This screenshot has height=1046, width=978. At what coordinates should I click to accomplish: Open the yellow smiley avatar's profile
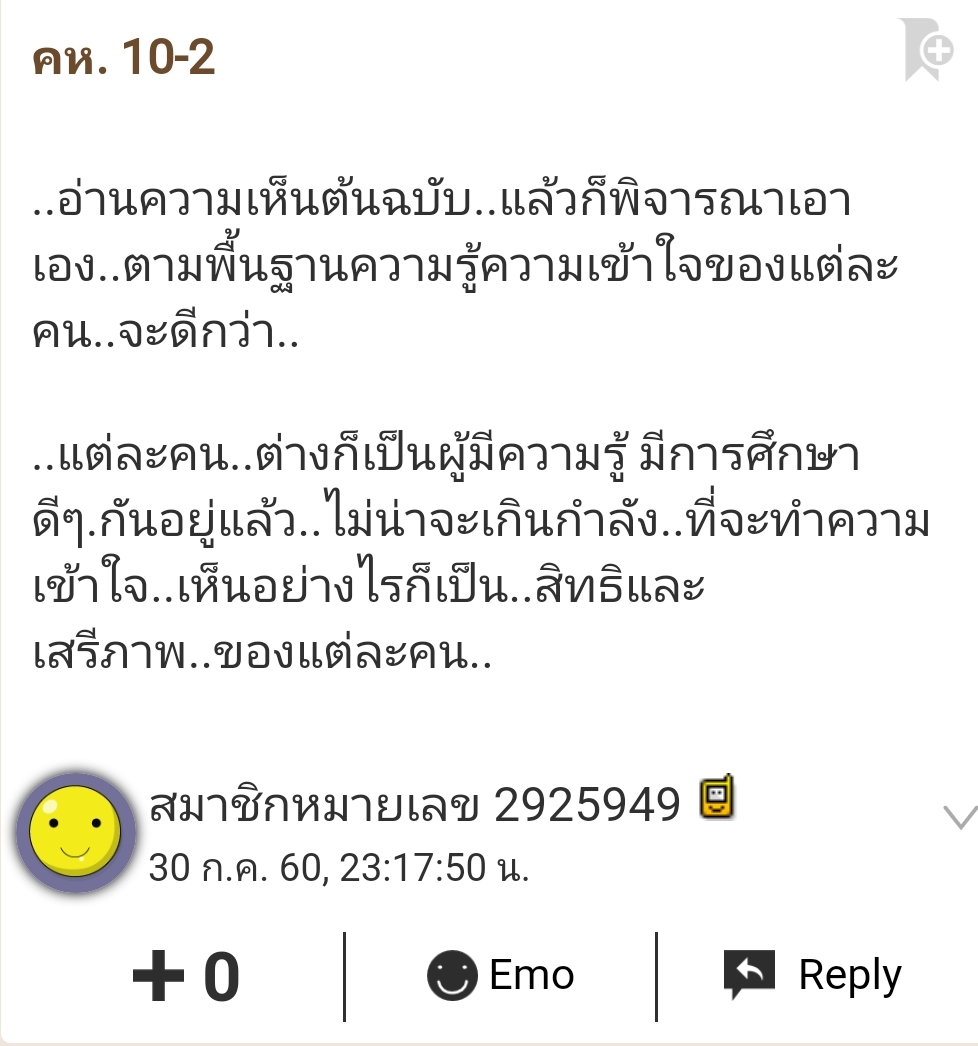(x=75, y=831)
